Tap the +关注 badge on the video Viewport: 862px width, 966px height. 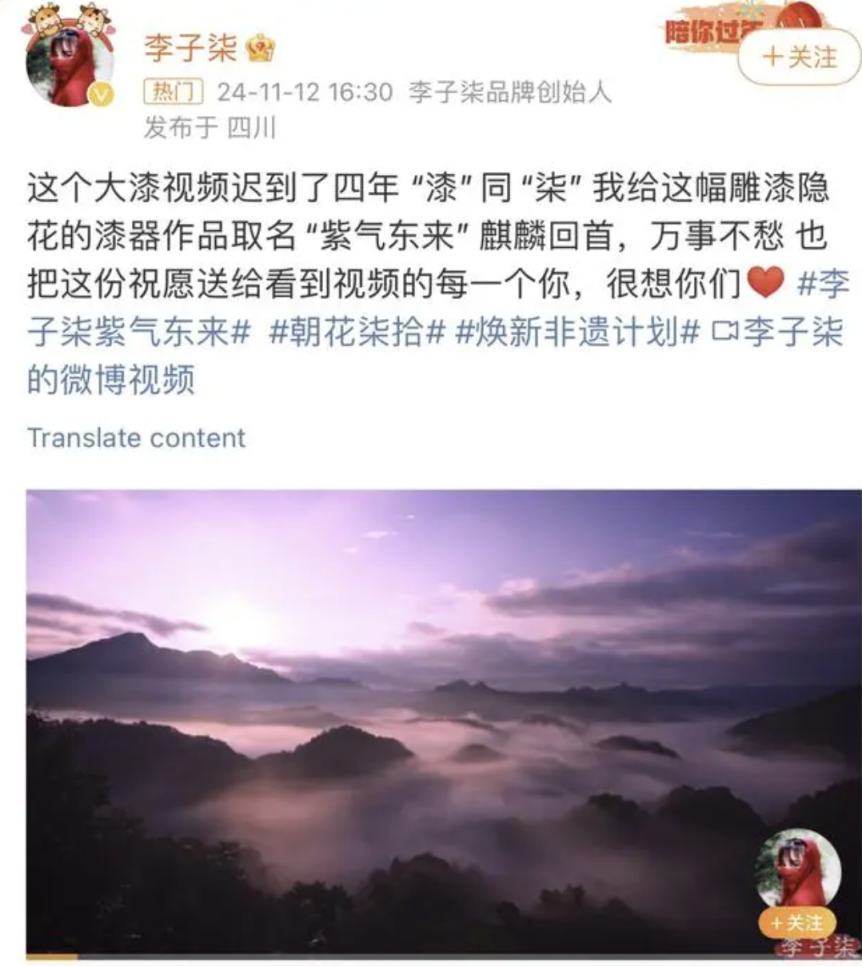(x=796, y=922)
